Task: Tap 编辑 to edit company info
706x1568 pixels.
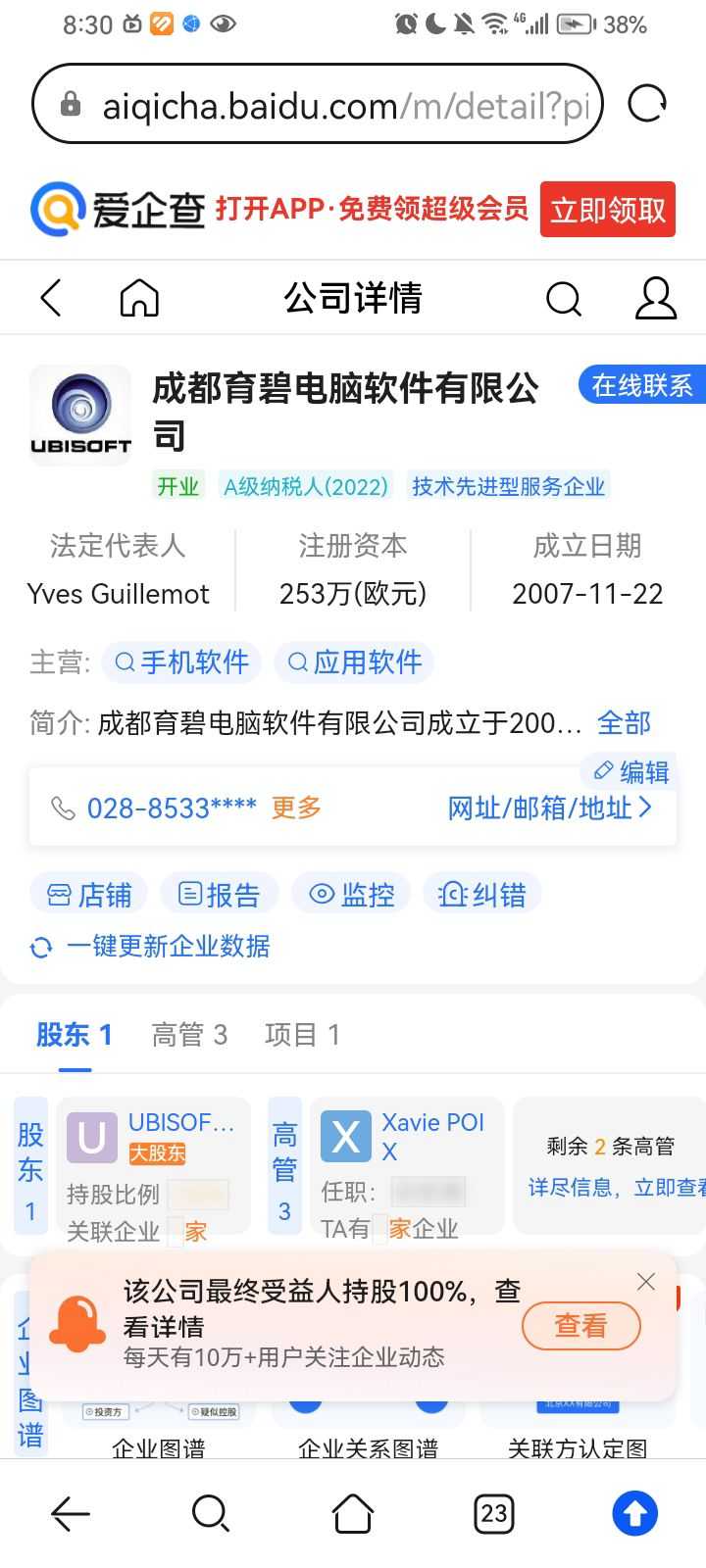Action: pyautogui.click(x=632, y=772)
